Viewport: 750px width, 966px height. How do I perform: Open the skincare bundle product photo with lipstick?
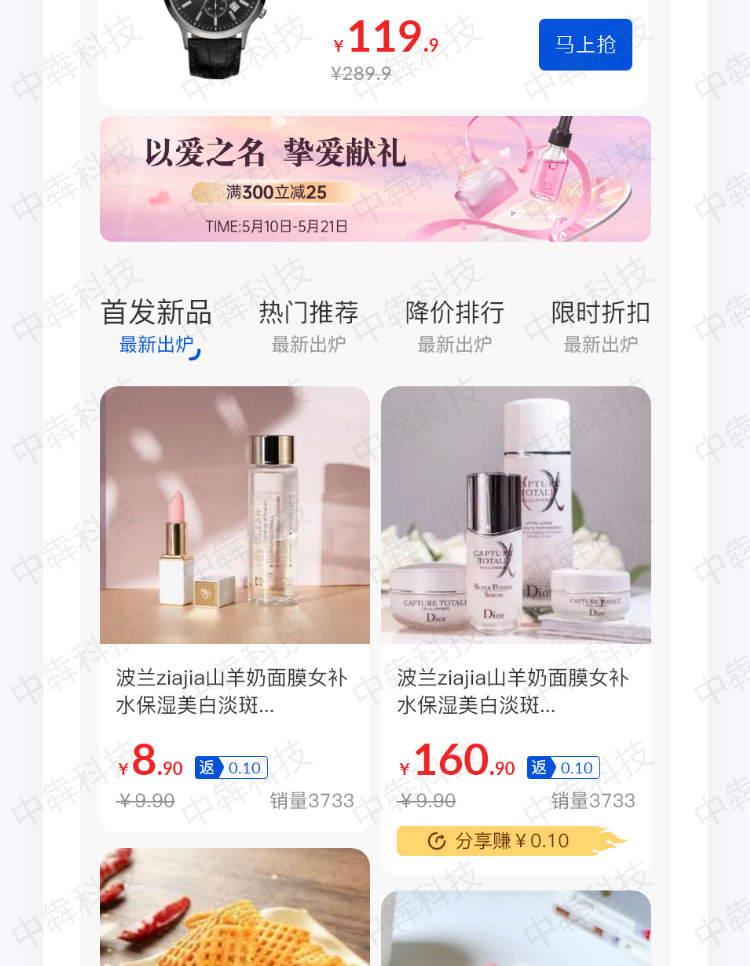(234, 515)
